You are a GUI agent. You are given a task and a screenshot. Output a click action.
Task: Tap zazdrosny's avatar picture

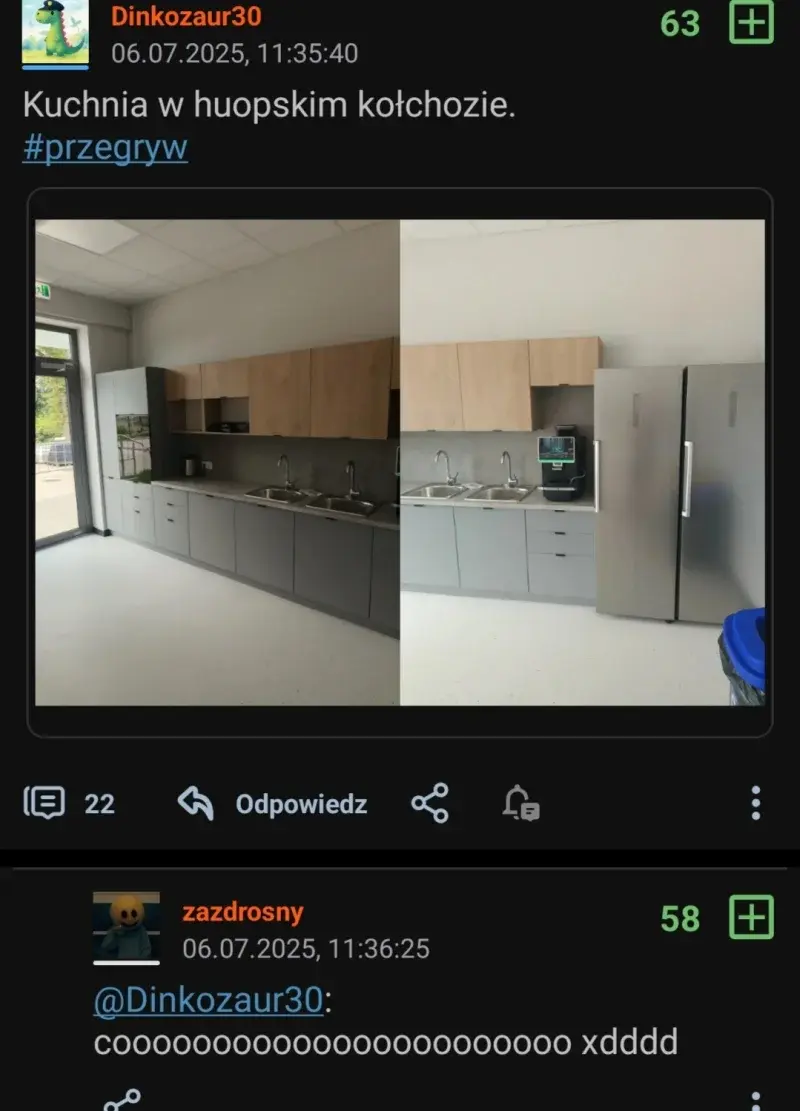click(x=126, y=927)
